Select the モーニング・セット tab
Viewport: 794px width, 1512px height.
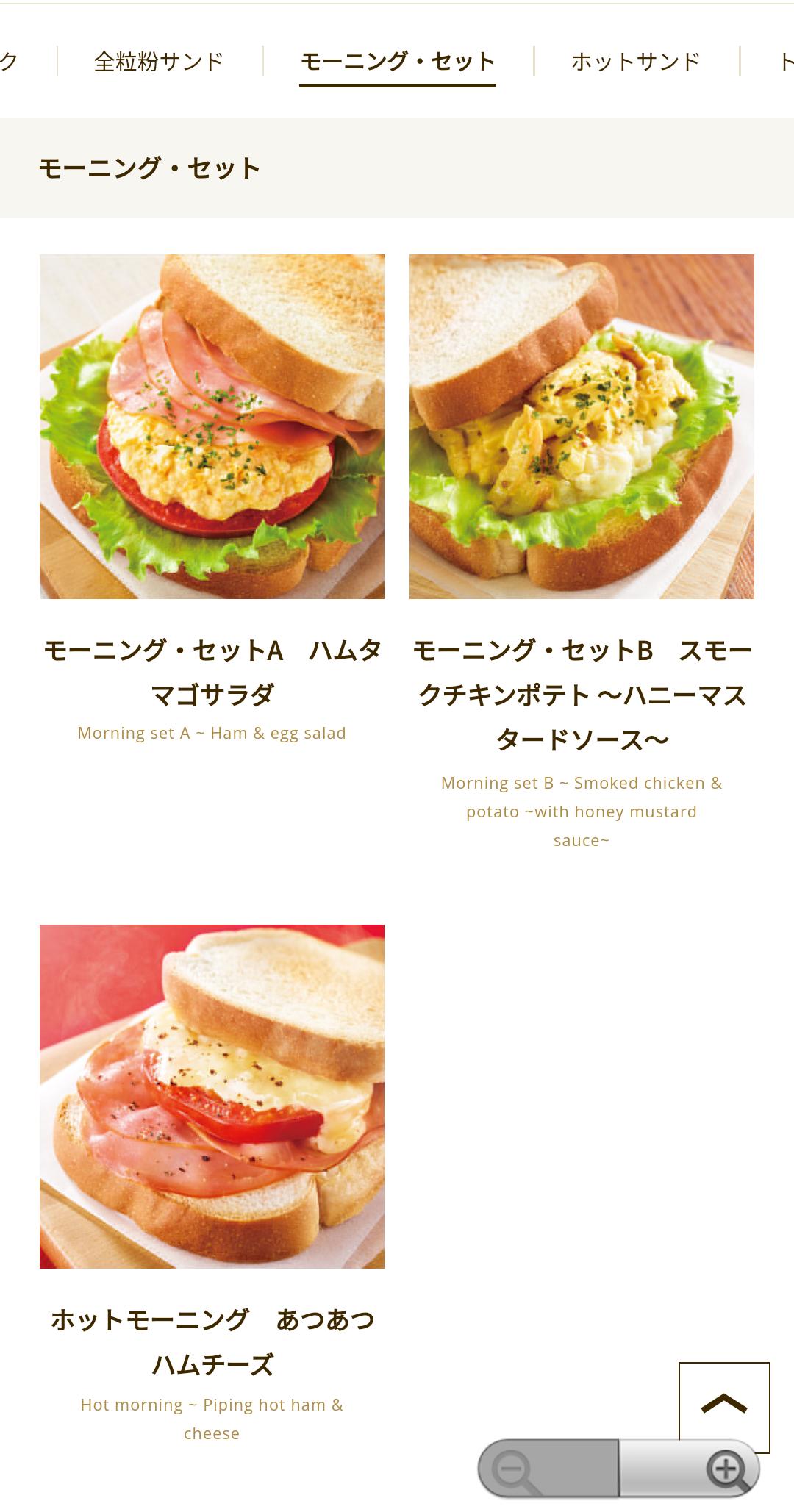pyautogui.click(x=398, y=62)
